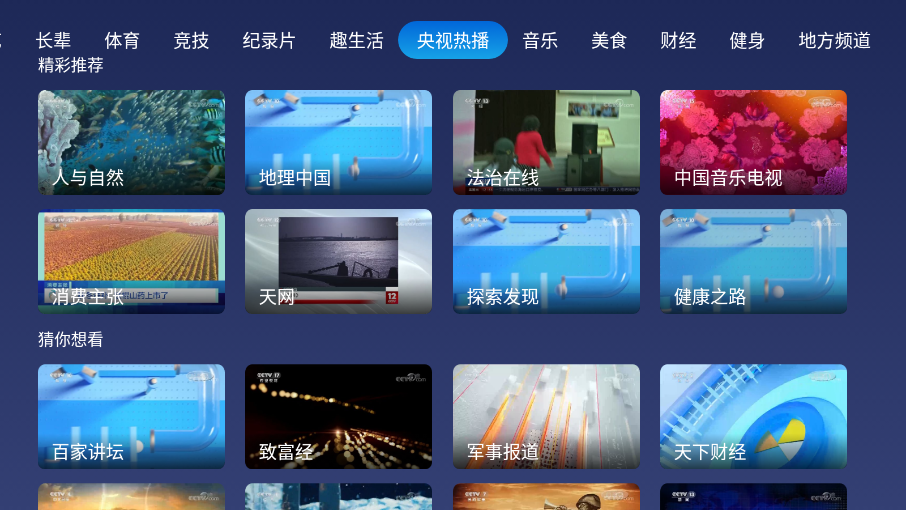This screenshot has width=906, height=510.
Task: Switch to the 音乐 tab
Action: pos(540,41)
